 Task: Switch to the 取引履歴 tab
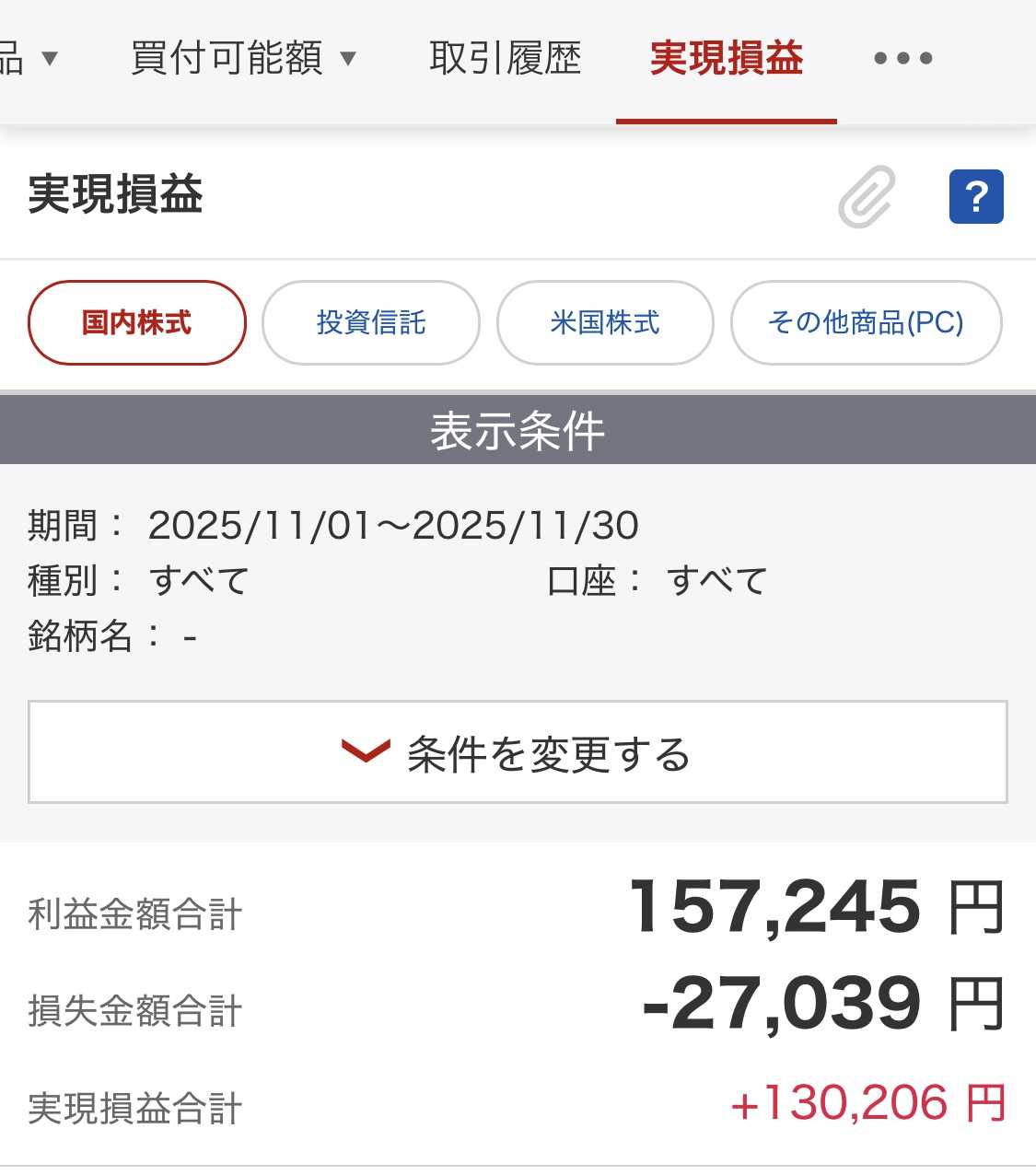point(506,58)
